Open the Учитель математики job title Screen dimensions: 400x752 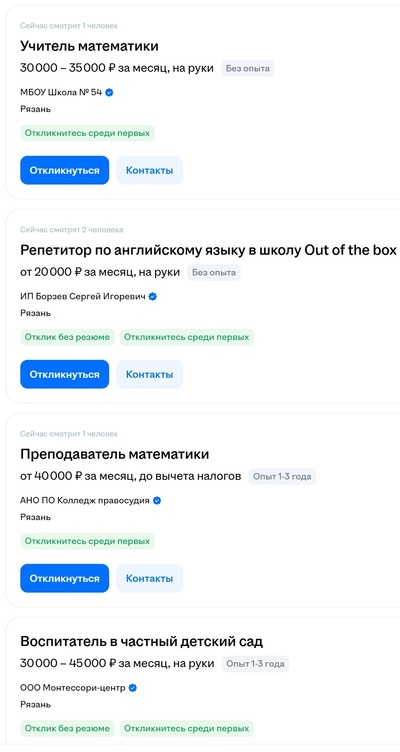pyautogui.click(x=89, y=46)
